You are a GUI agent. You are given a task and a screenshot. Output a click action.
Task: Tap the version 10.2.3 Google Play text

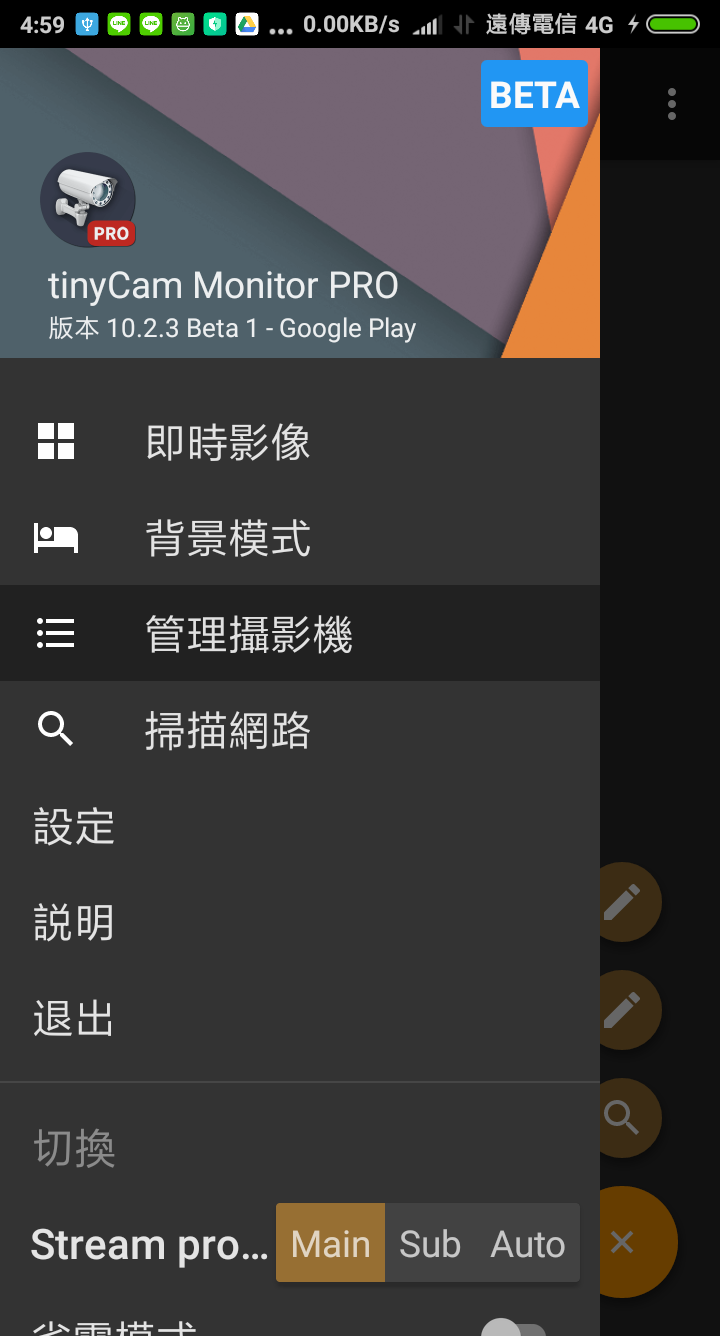point(233,328)
